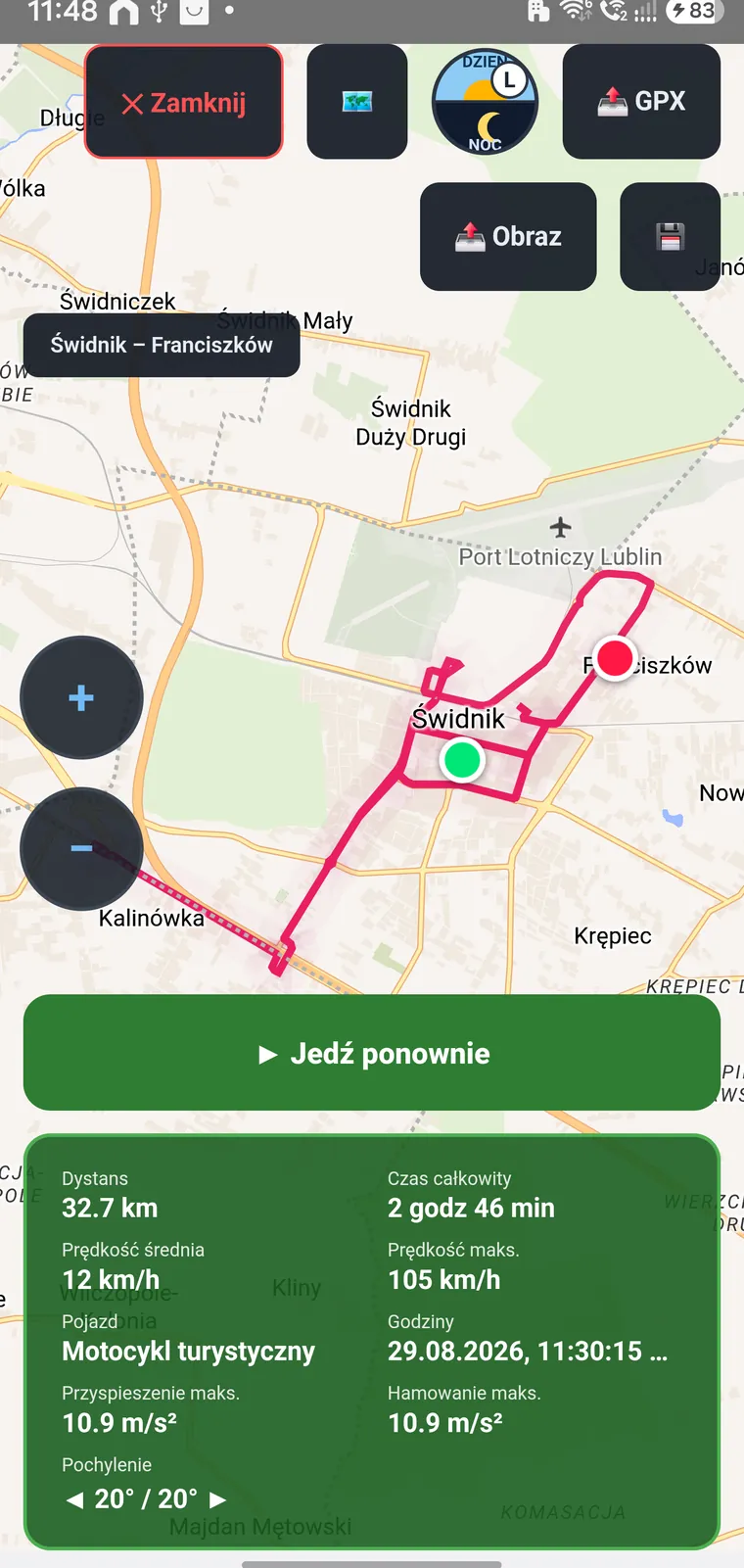Tap the Świdnik – Franciszków route title
744x1568 pixels.
[162, 345]
